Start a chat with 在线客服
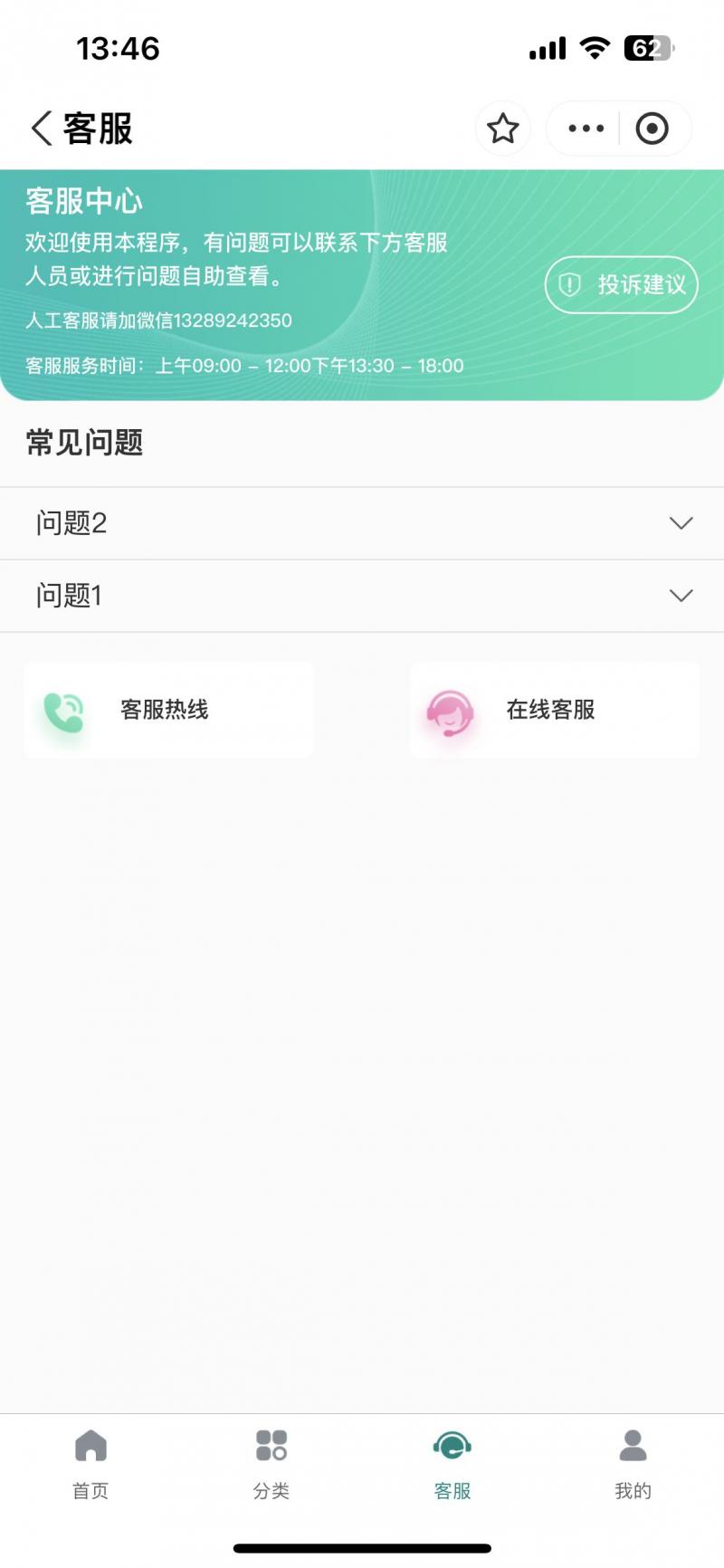This screenshot has width=724, height=1568. tap(554, 710)
